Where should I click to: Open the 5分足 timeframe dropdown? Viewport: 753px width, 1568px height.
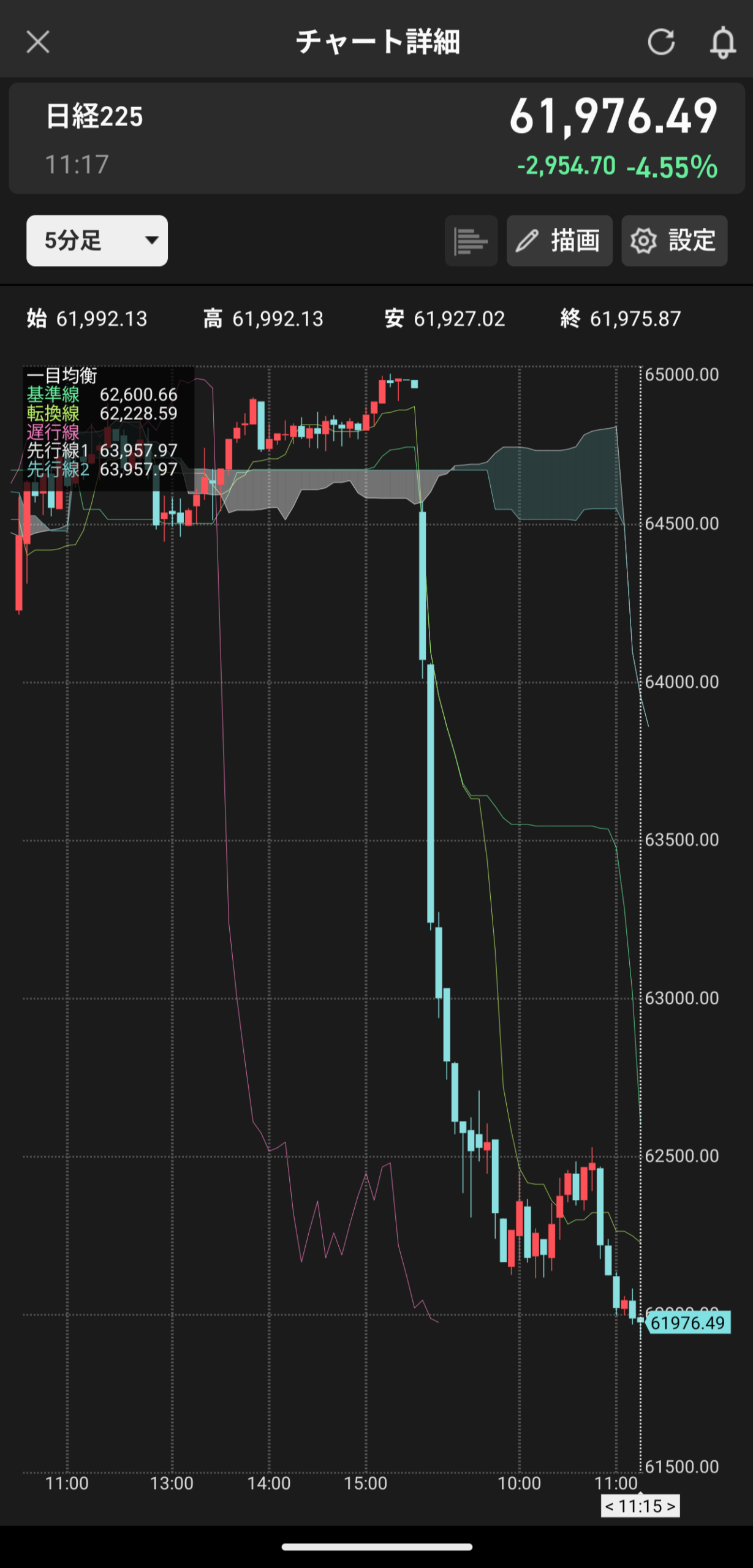(97, 241)
